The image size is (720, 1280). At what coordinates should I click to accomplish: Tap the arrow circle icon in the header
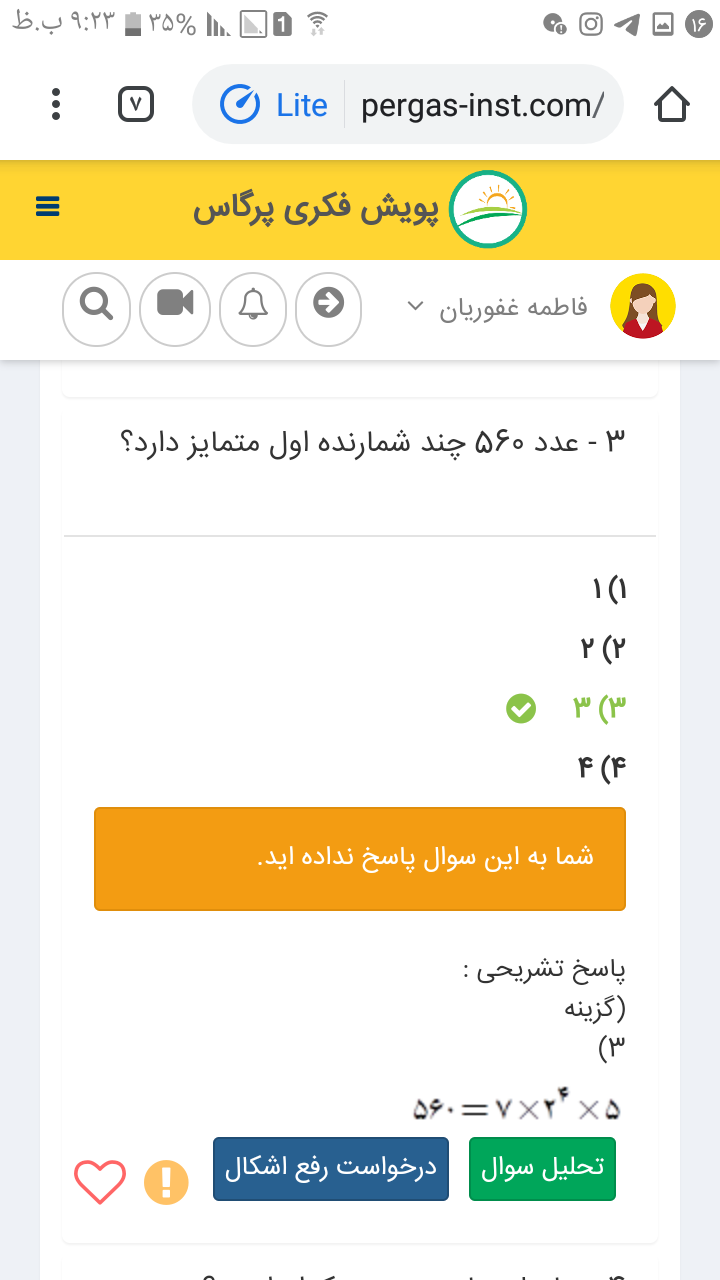(x=329, y=303)
